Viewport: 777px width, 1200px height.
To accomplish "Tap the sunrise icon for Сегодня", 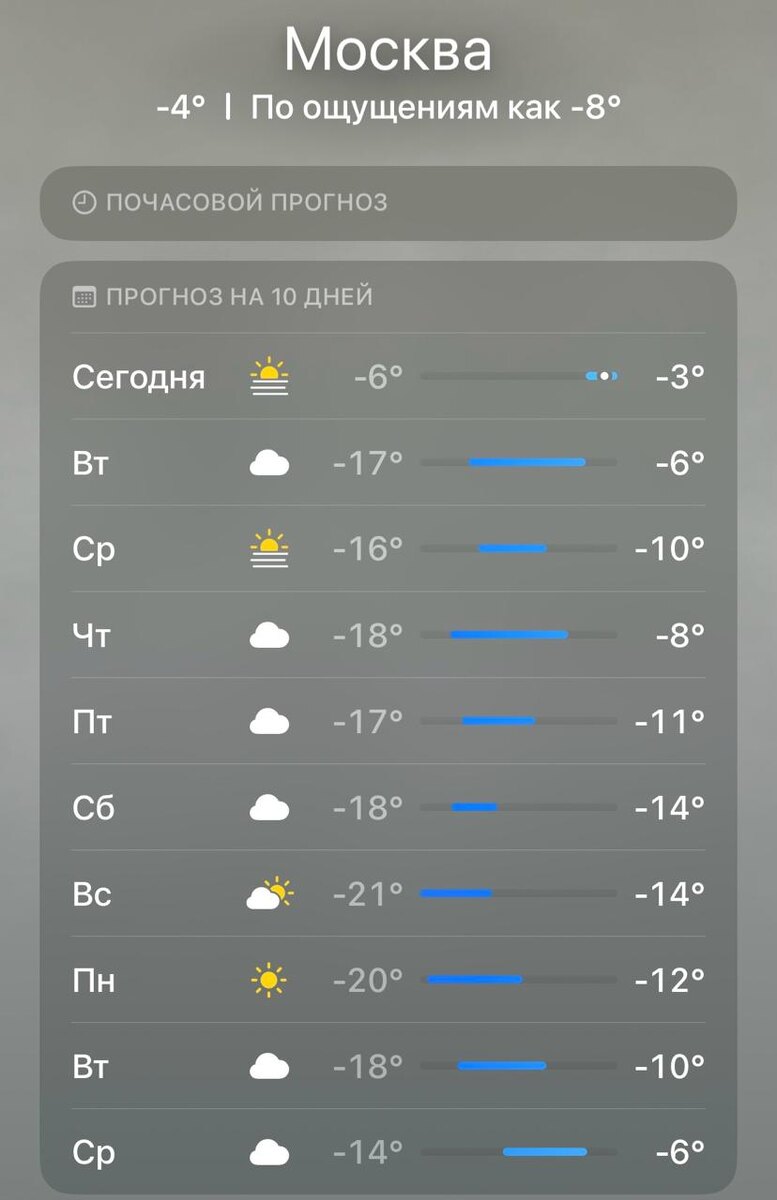I will click(270, 376).
